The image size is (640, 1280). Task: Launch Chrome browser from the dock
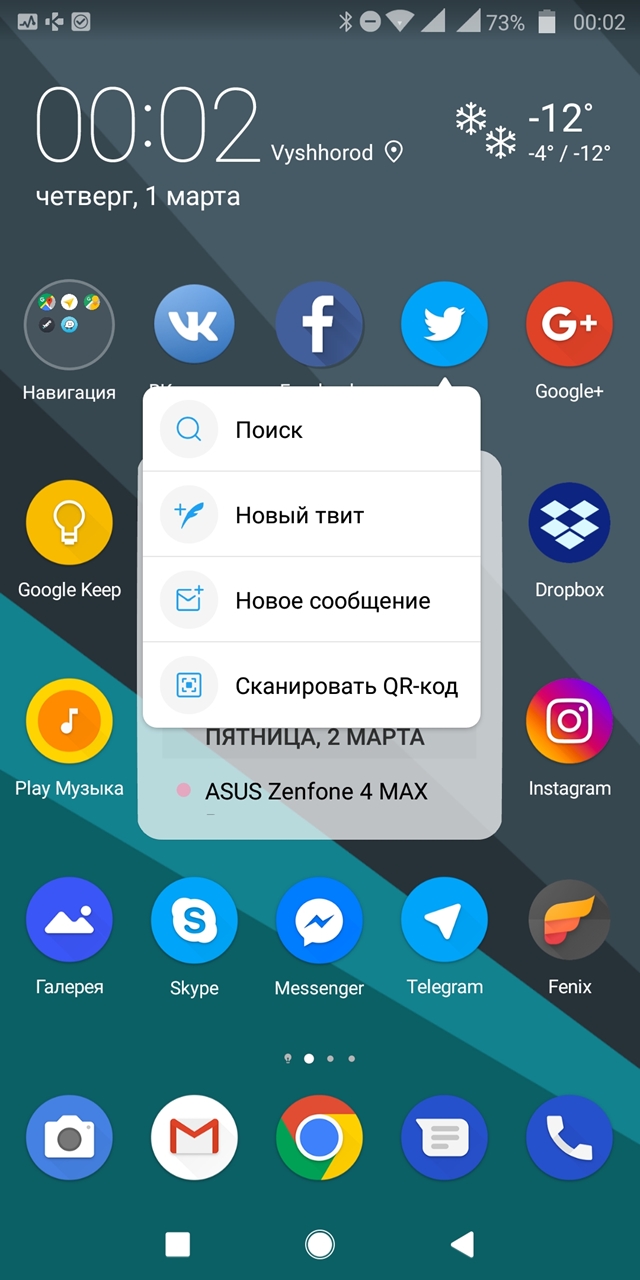[x=319, y=1137]
